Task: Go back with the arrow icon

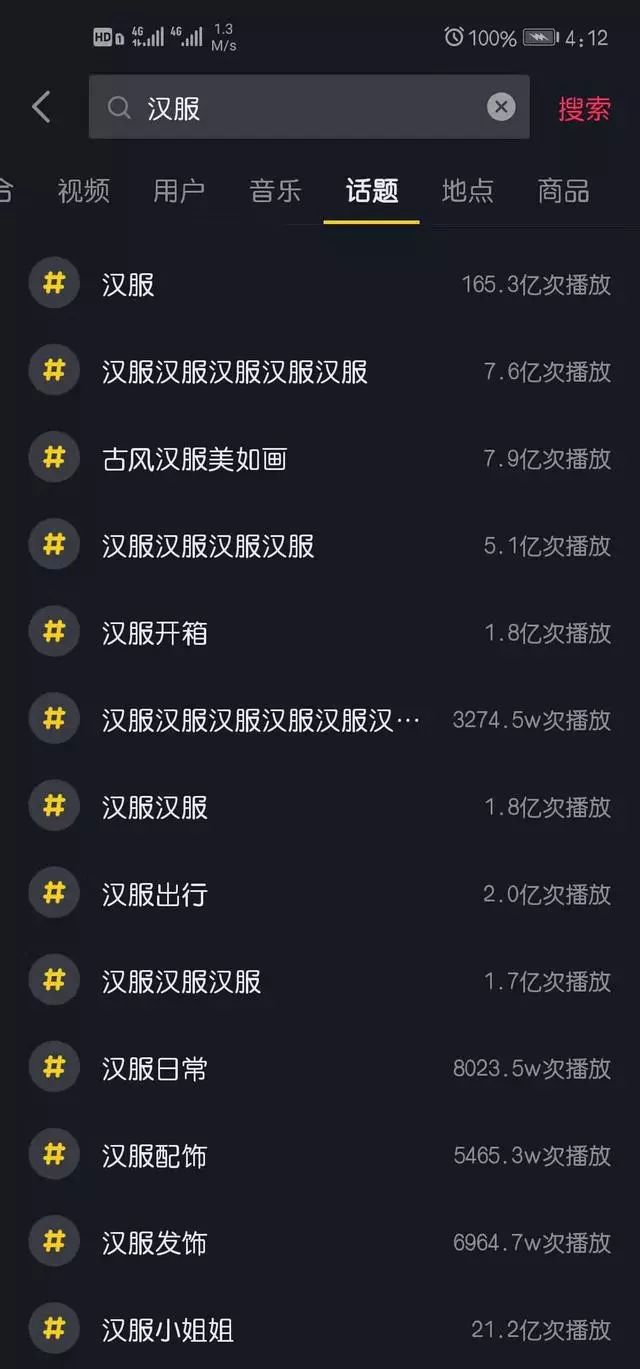Action: pyautogui.click(x=41, y=107)
